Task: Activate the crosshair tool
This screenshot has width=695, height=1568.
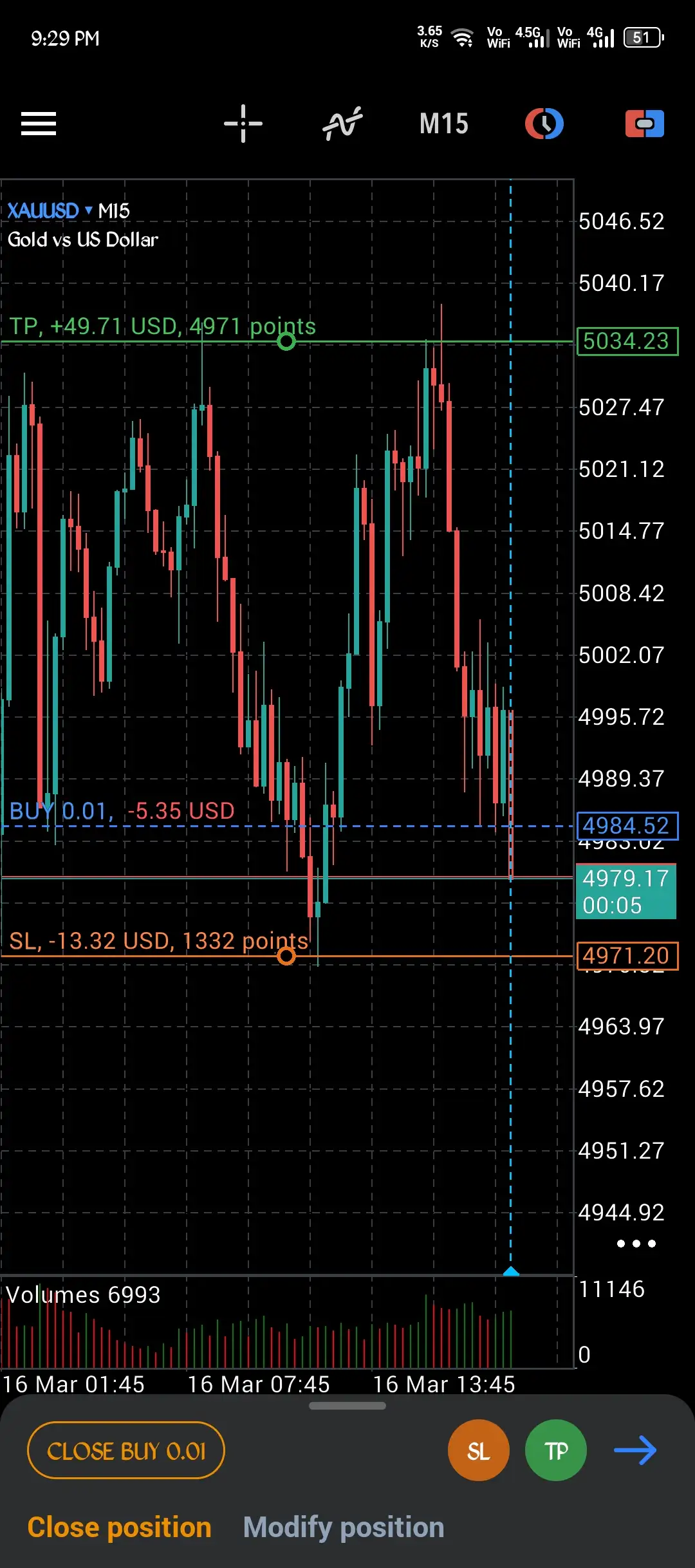Action: [x=243, y=124]
